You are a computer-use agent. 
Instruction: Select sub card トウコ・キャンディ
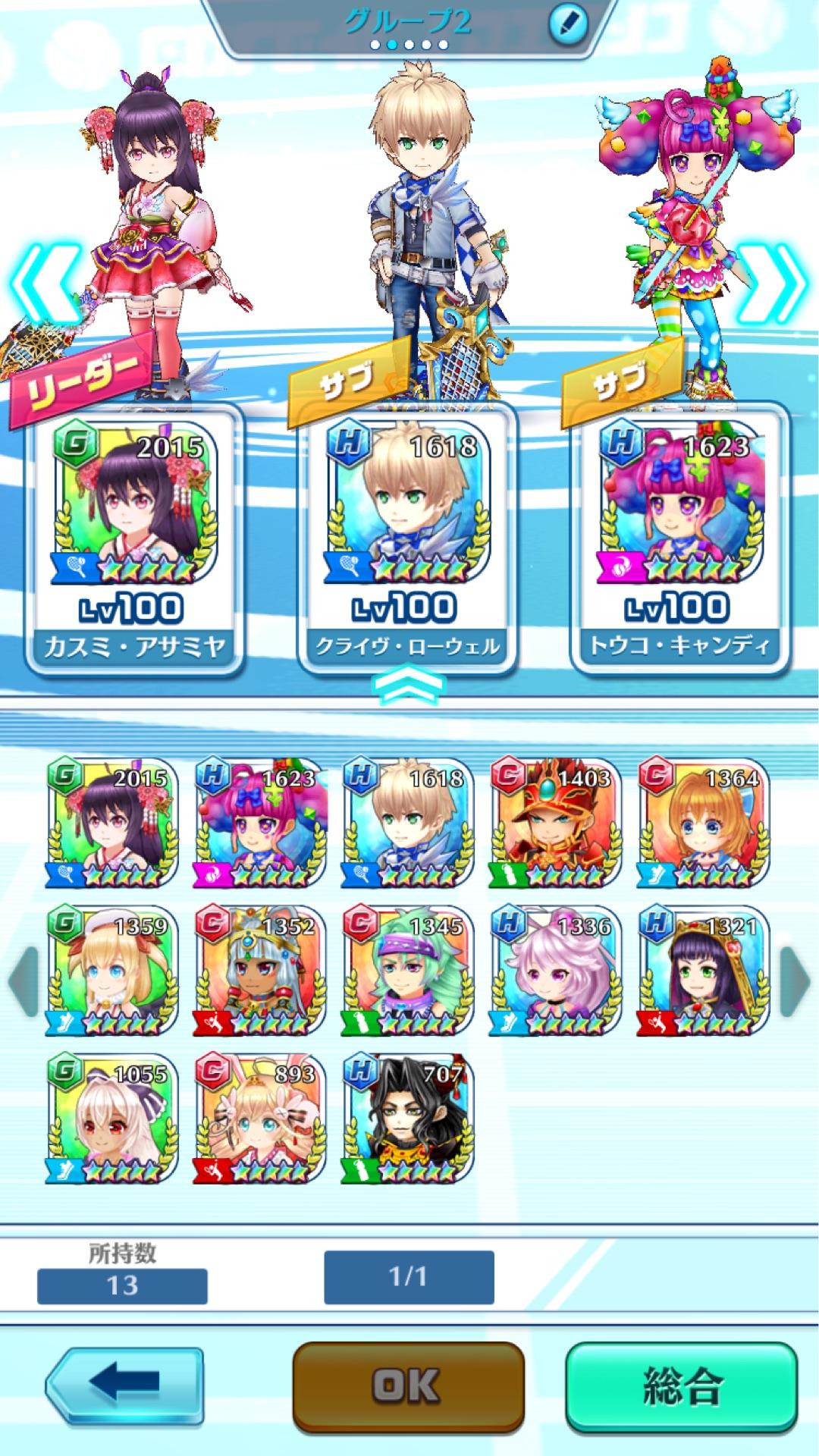(x=680, y=540)
